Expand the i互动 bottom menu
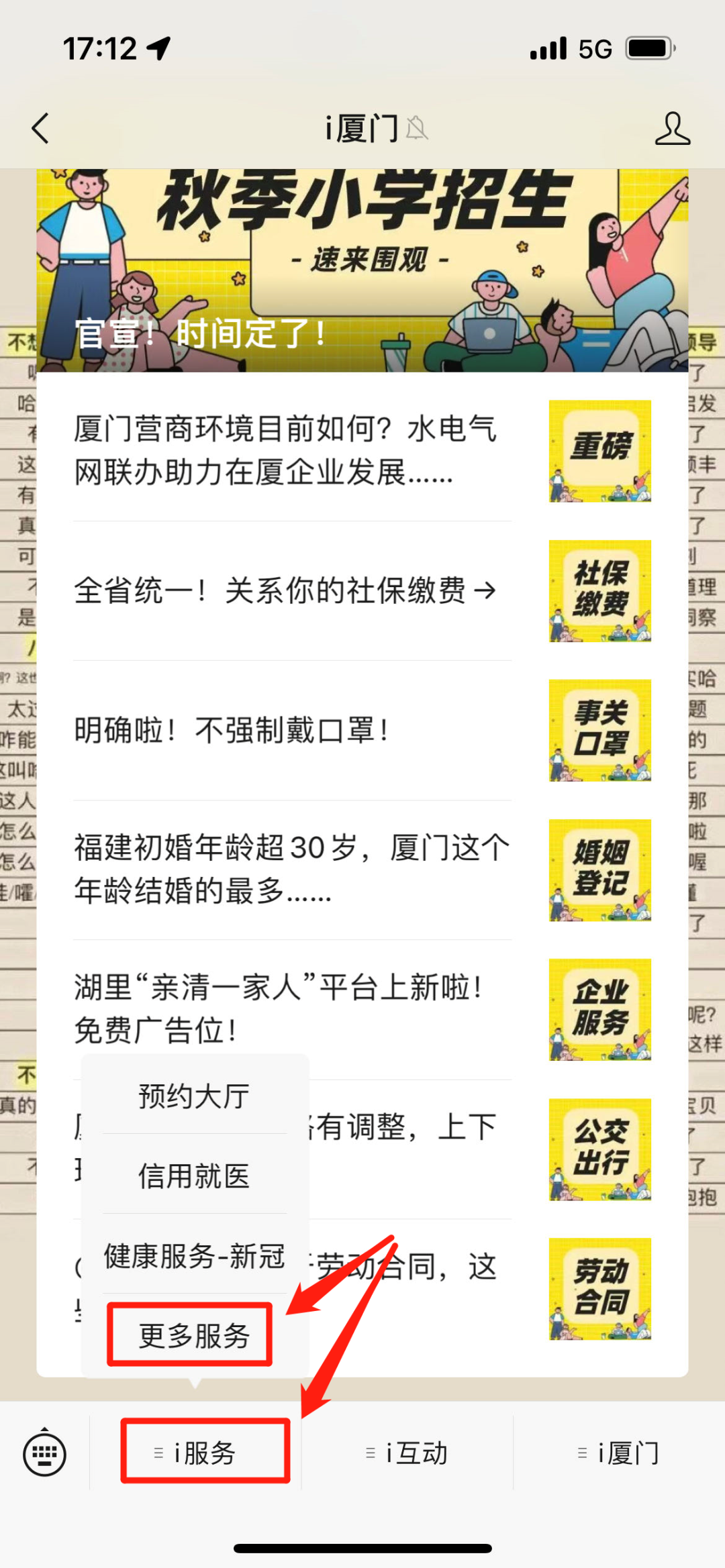 click(x=407, y=1453)
